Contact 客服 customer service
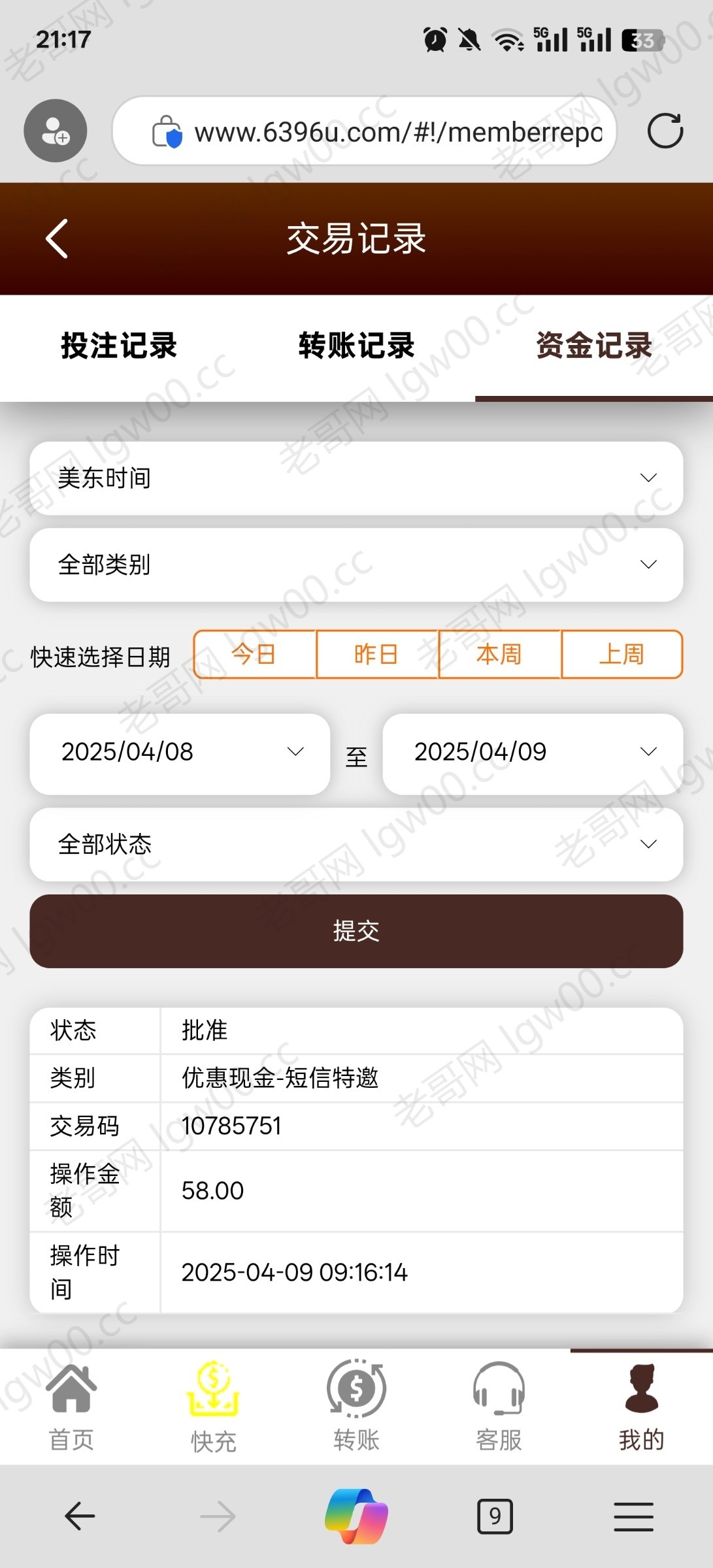Screen dimensions: 713x1568 [499, 1407]
